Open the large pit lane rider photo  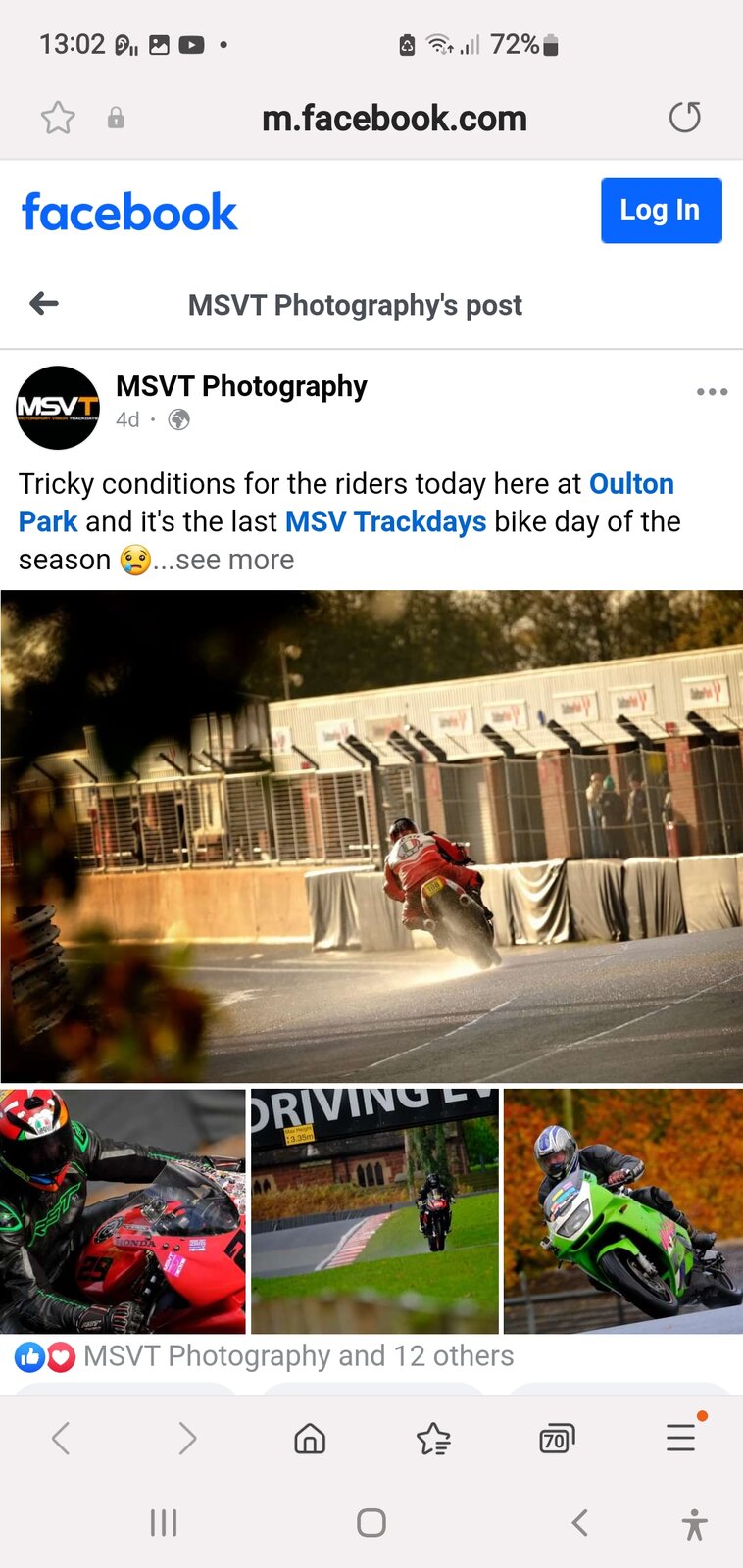pos(371,836)
